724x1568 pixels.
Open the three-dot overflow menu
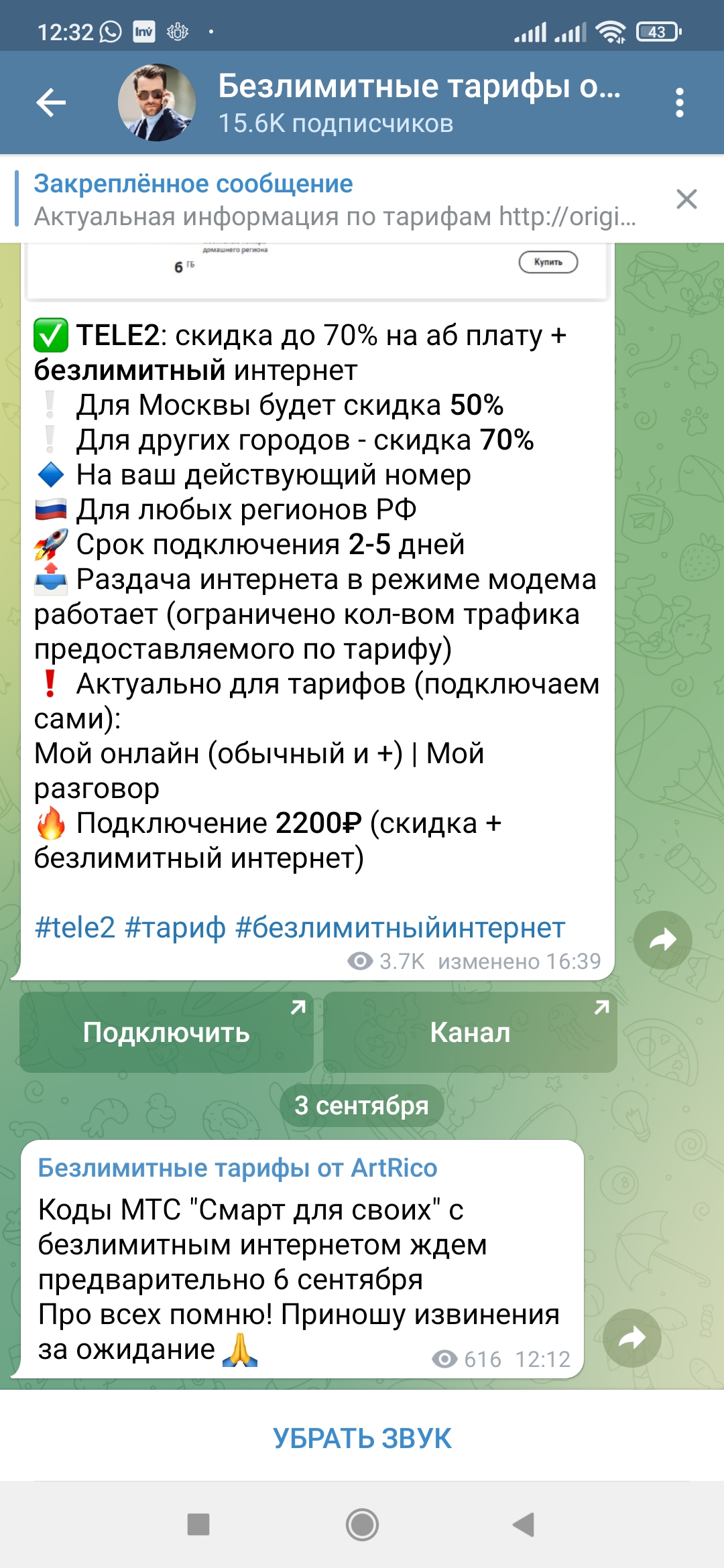(679, 103)
